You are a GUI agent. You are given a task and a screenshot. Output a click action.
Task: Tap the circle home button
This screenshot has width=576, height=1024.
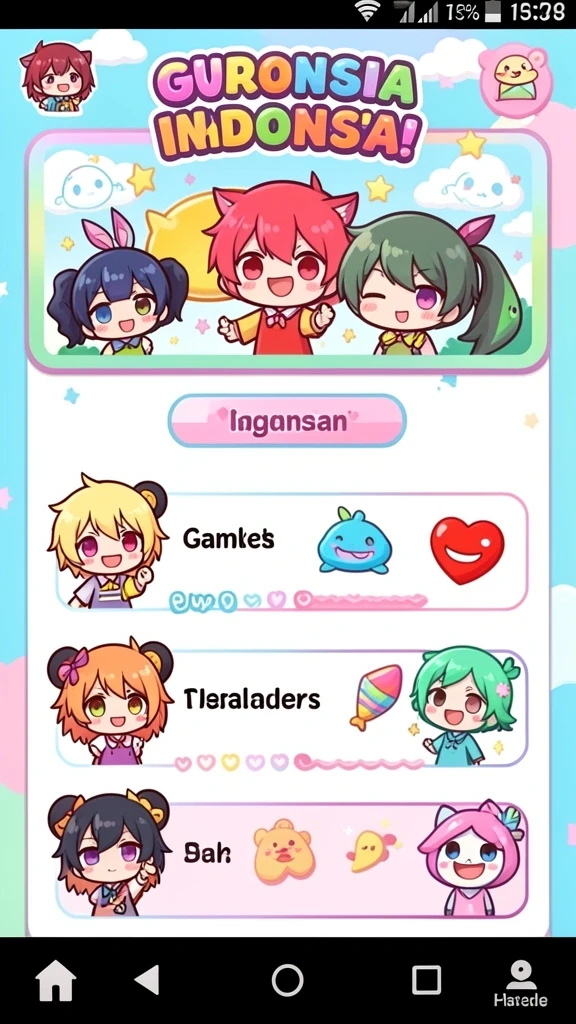click(287, 980)
